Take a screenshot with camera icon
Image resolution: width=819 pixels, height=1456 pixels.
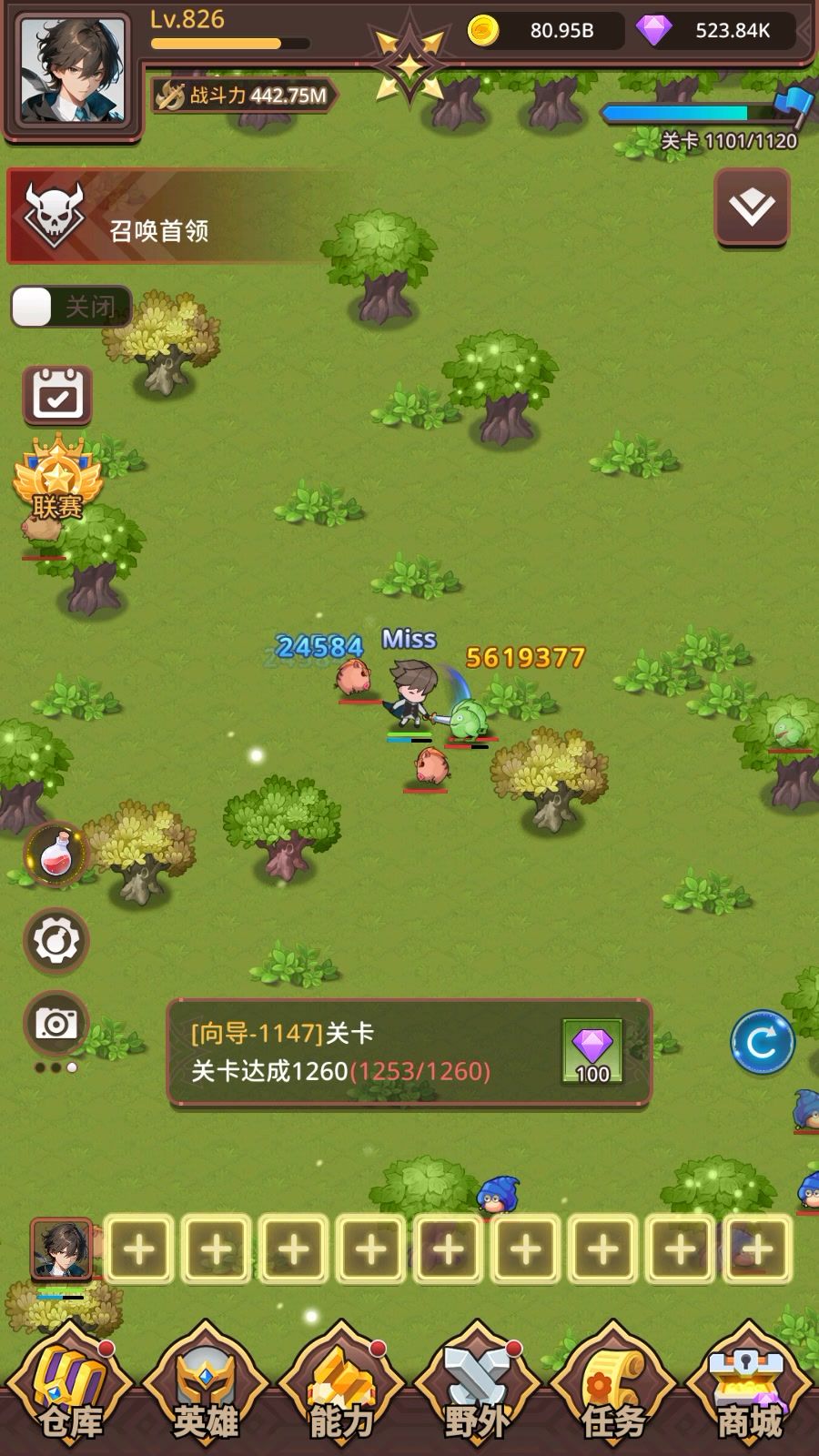(x=56, y=1023)
